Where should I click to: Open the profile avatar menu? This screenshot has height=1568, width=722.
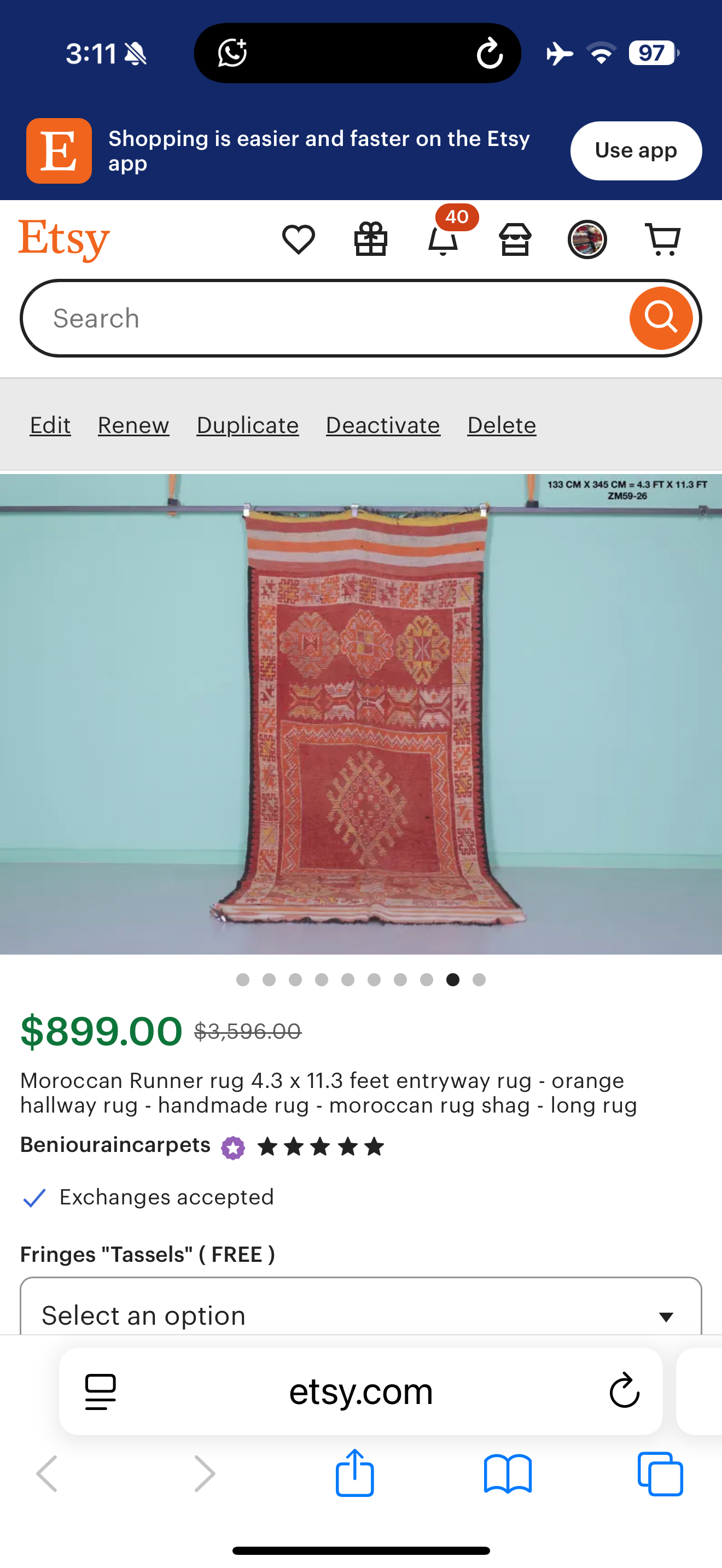587,239
